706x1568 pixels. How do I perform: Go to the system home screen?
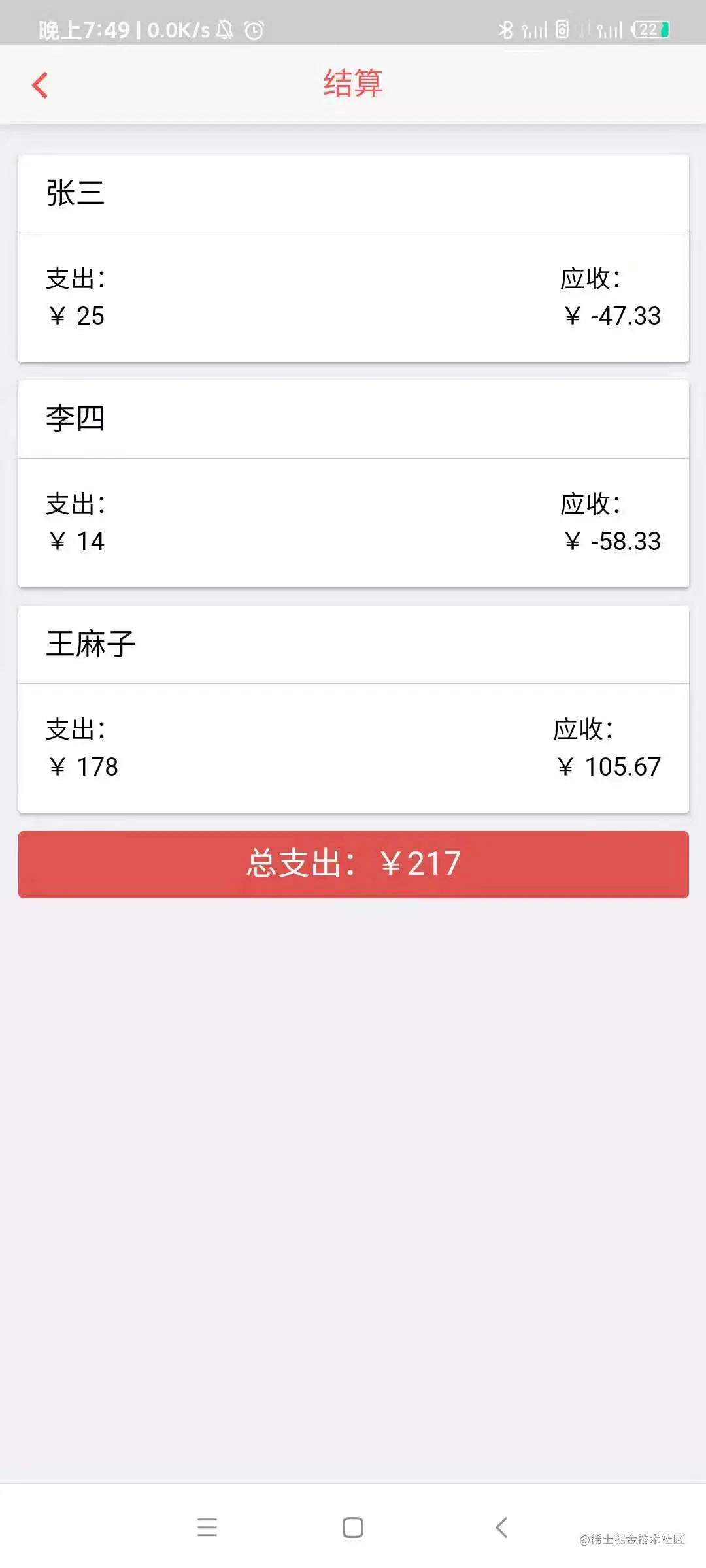[x=353, y=1527]
